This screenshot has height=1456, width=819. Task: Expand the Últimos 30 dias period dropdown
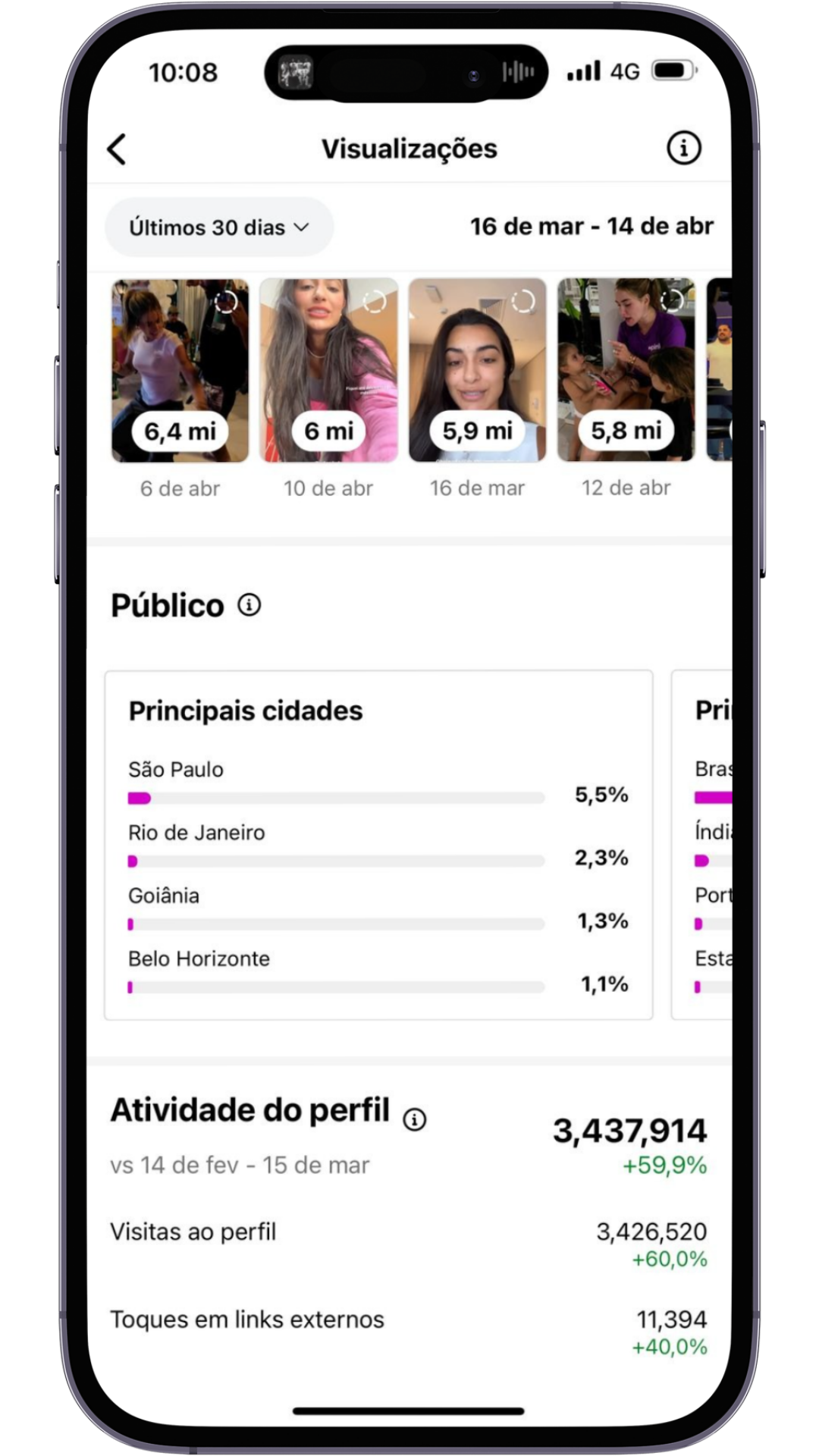click(219, 227)
